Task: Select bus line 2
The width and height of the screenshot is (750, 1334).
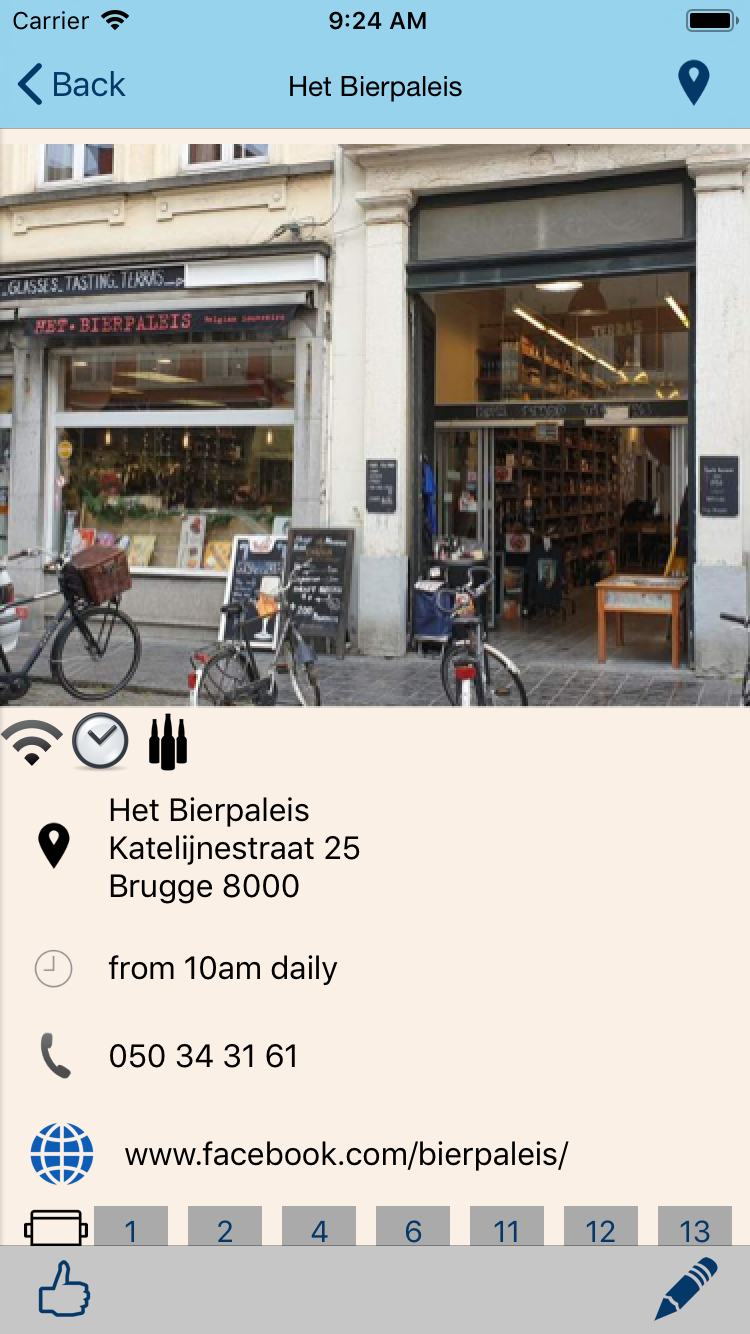Action: [x=225, y=1227]
